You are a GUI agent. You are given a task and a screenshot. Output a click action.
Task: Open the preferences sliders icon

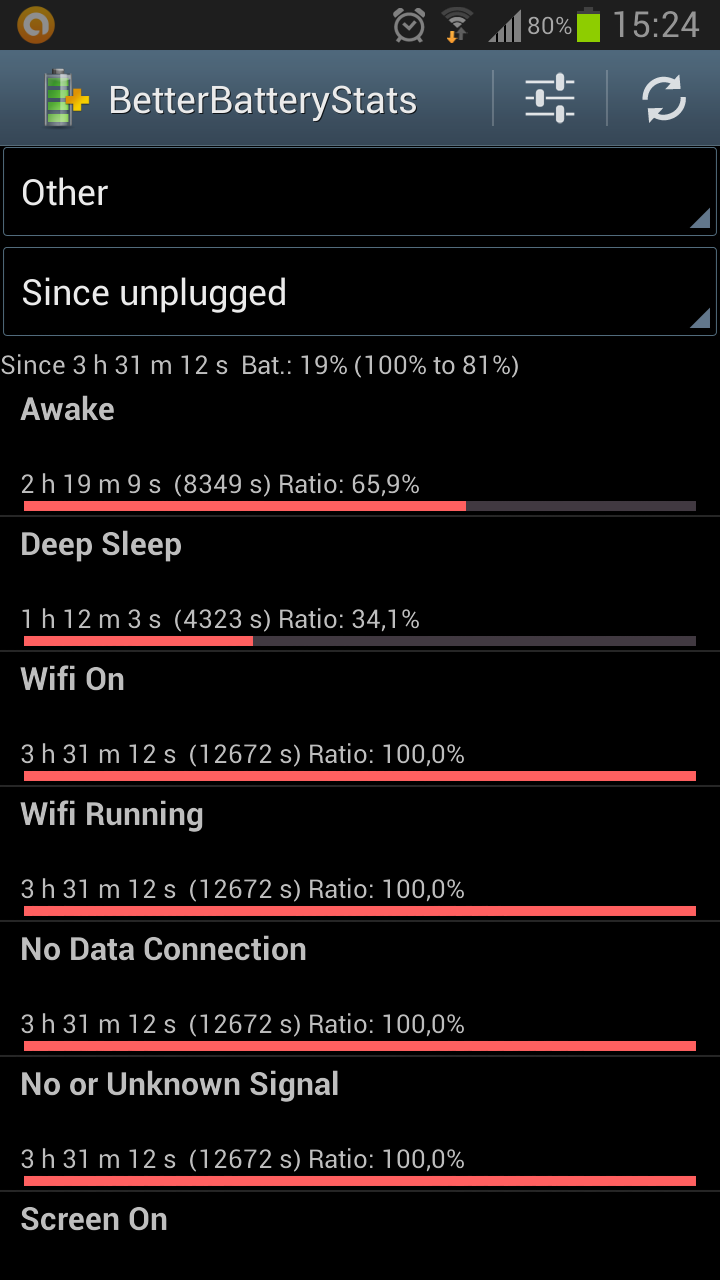tap(550, 98)
